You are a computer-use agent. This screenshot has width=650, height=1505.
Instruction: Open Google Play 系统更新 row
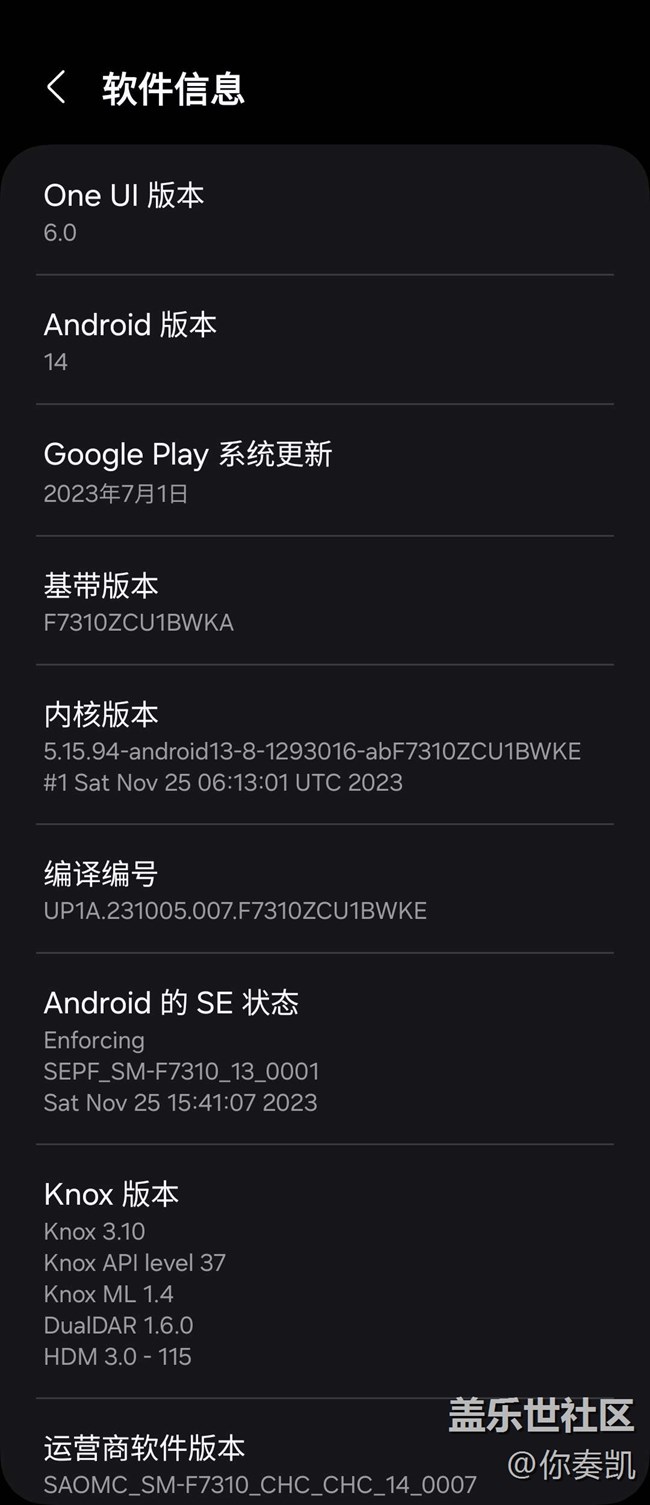click(324, 471)
